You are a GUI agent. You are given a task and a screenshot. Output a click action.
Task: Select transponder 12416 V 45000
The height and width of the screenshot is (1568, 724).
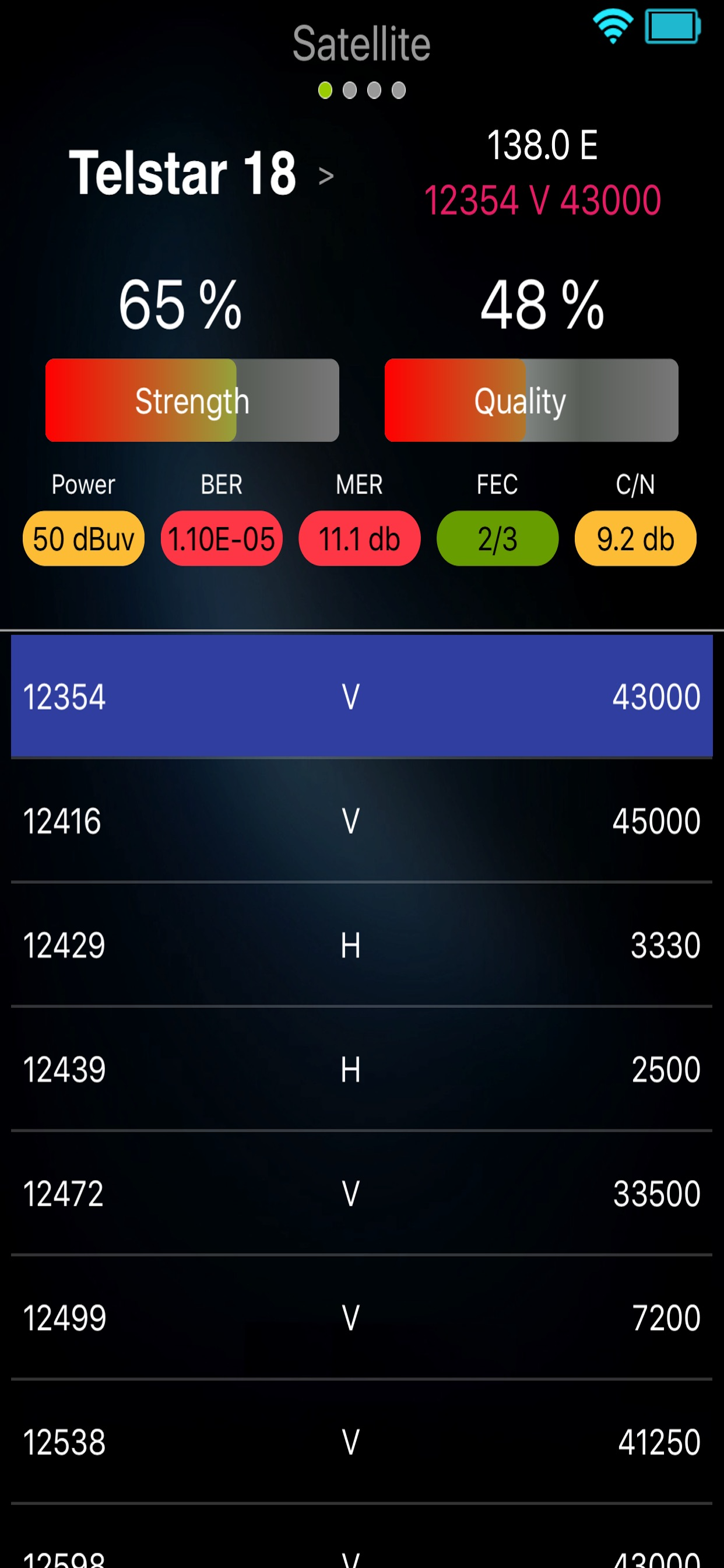(x=362, y=821)
